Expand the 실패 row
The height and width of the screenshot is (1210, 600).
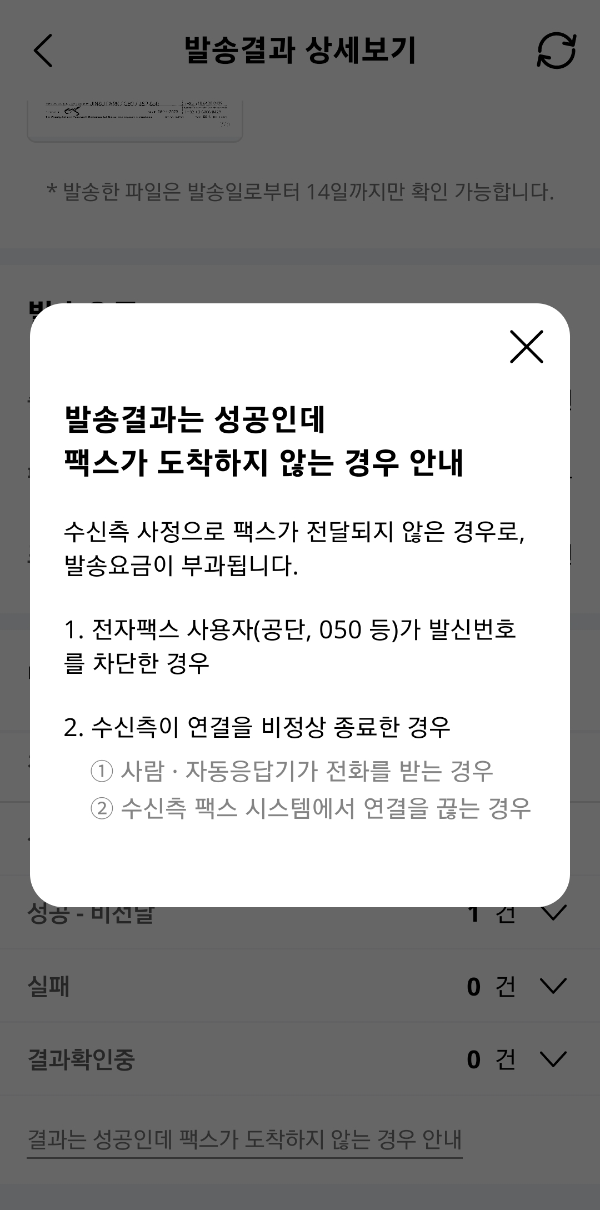pyautogui.click(x=552, y=986)
